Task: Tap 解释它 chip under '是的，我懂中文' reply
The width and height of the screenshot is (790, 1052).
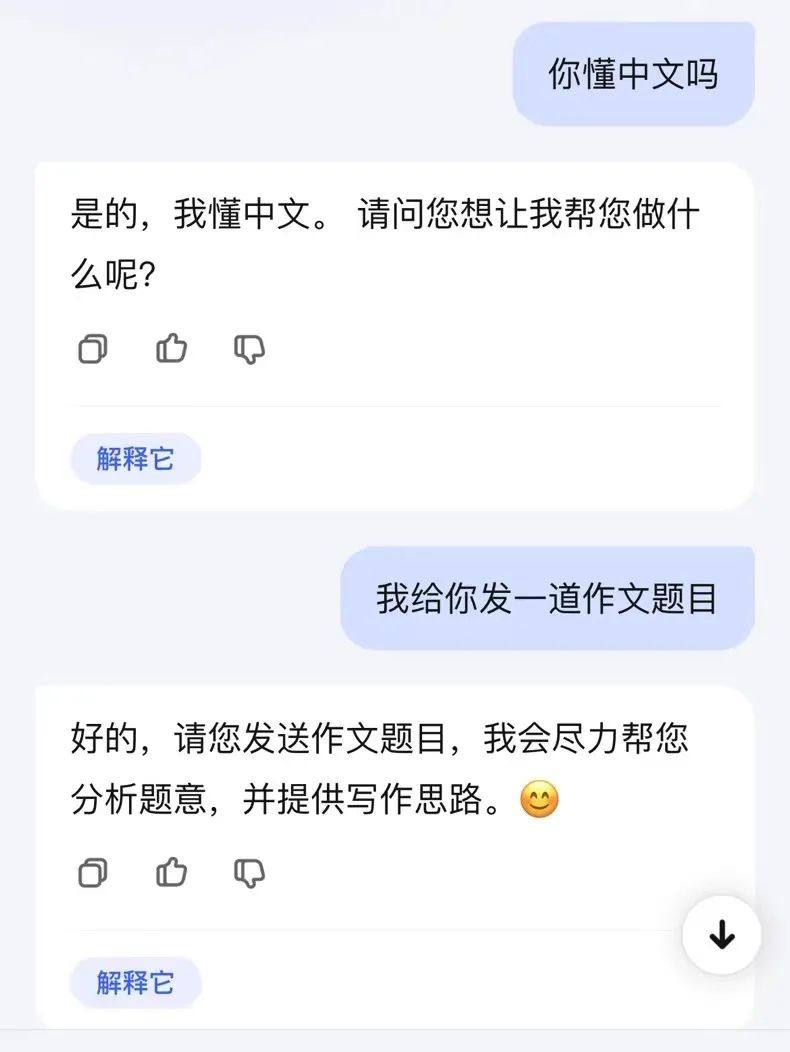Action: (135, 459)
